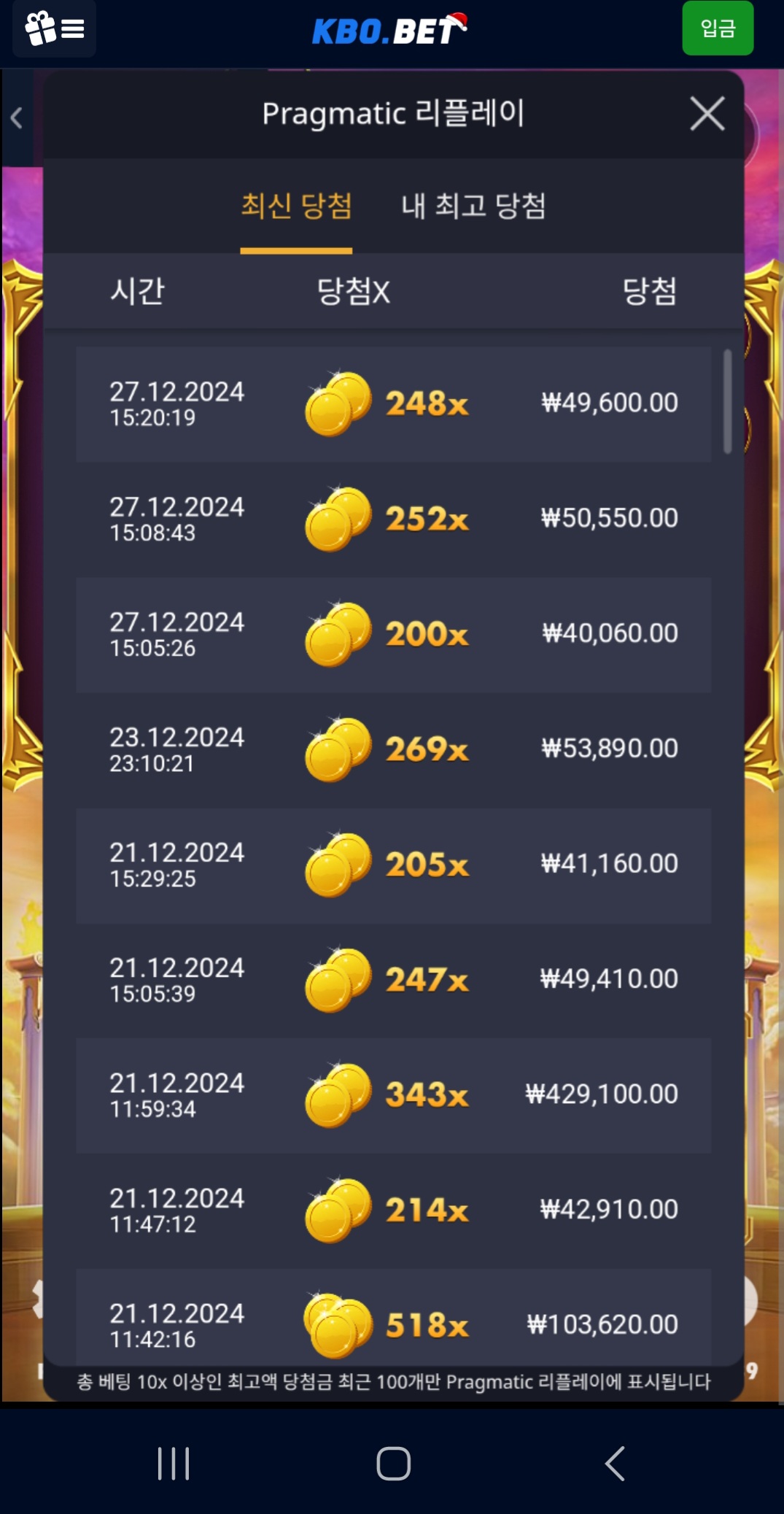Viewport: 784px width, 1514px height.
Task: Tap the green 입금 deposit button
Action: (x=717, y=28)
